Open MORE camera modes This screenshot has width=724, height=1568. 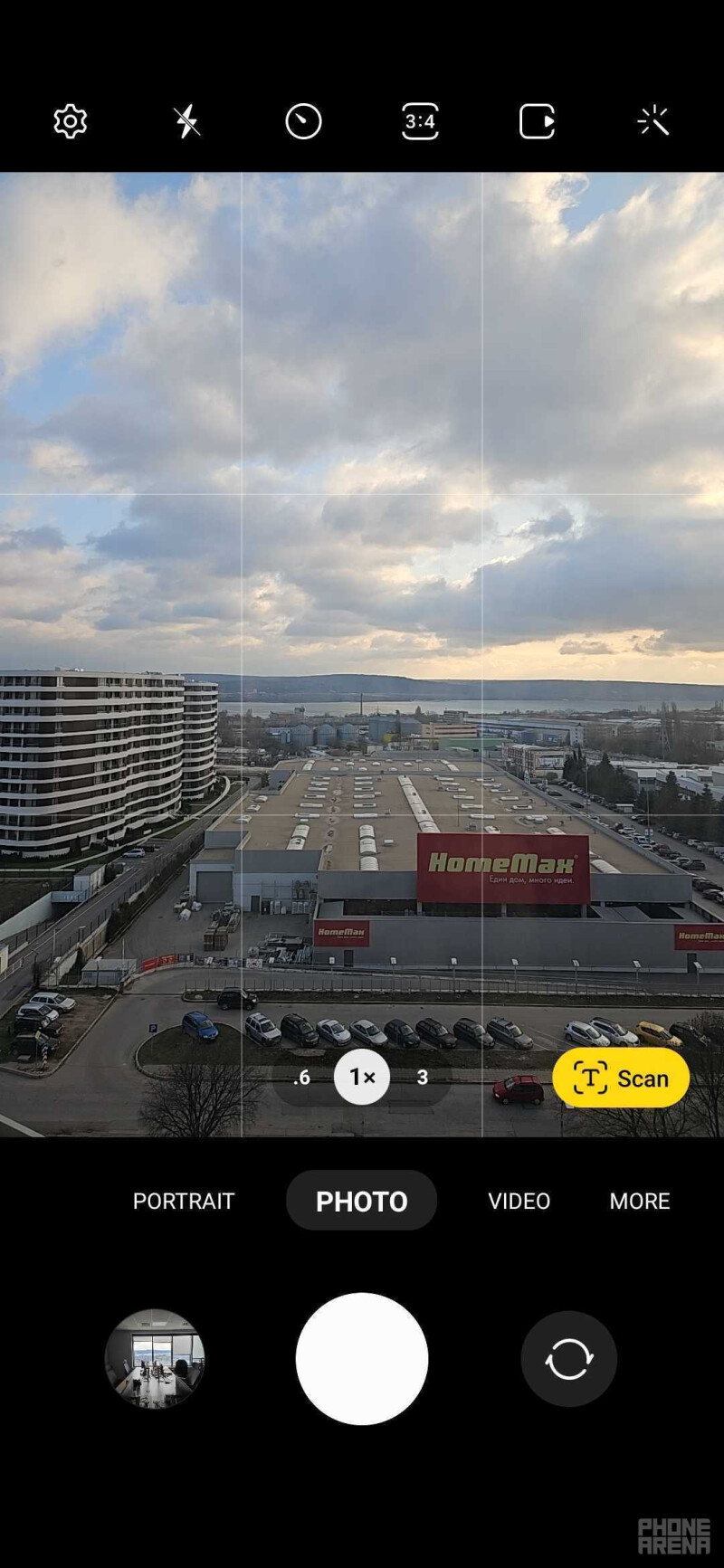pyautogui.click(x=639, y=1201)
